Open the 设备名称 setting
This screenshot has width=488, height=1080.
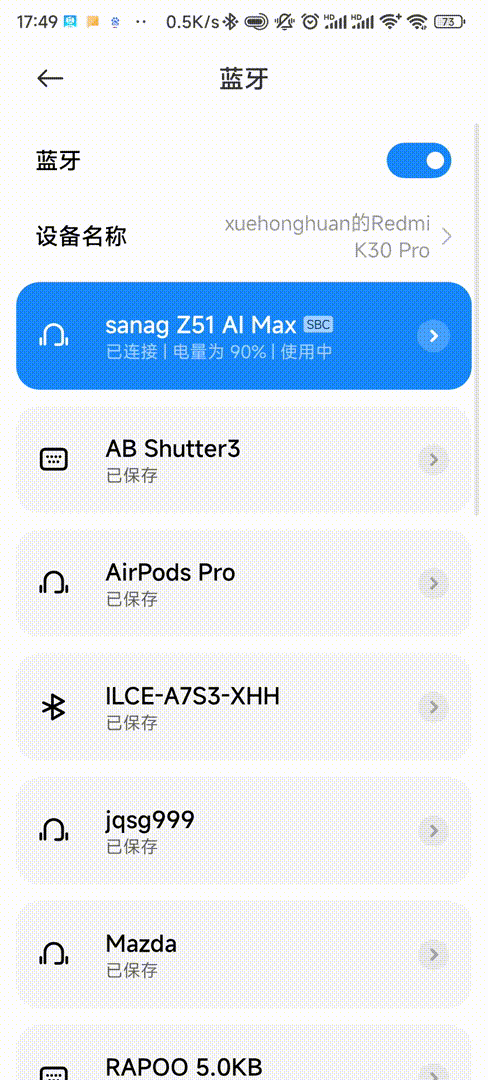[x=244, y=237]
